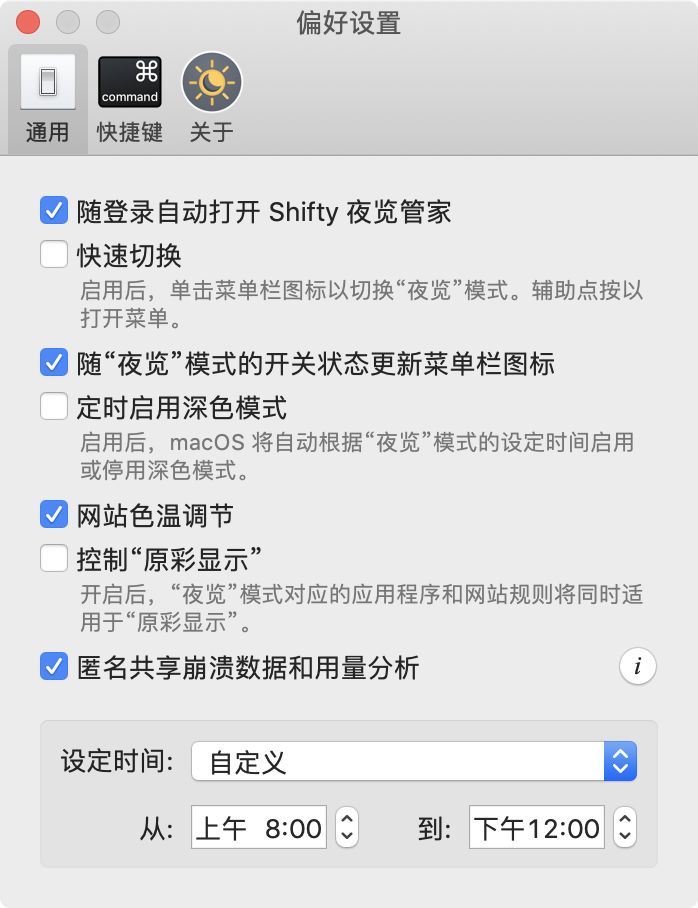The height and width of the screenshot is (908, 698).
Task: Adjust the stepper next to 上午 8:00
Action: [346, 827]
